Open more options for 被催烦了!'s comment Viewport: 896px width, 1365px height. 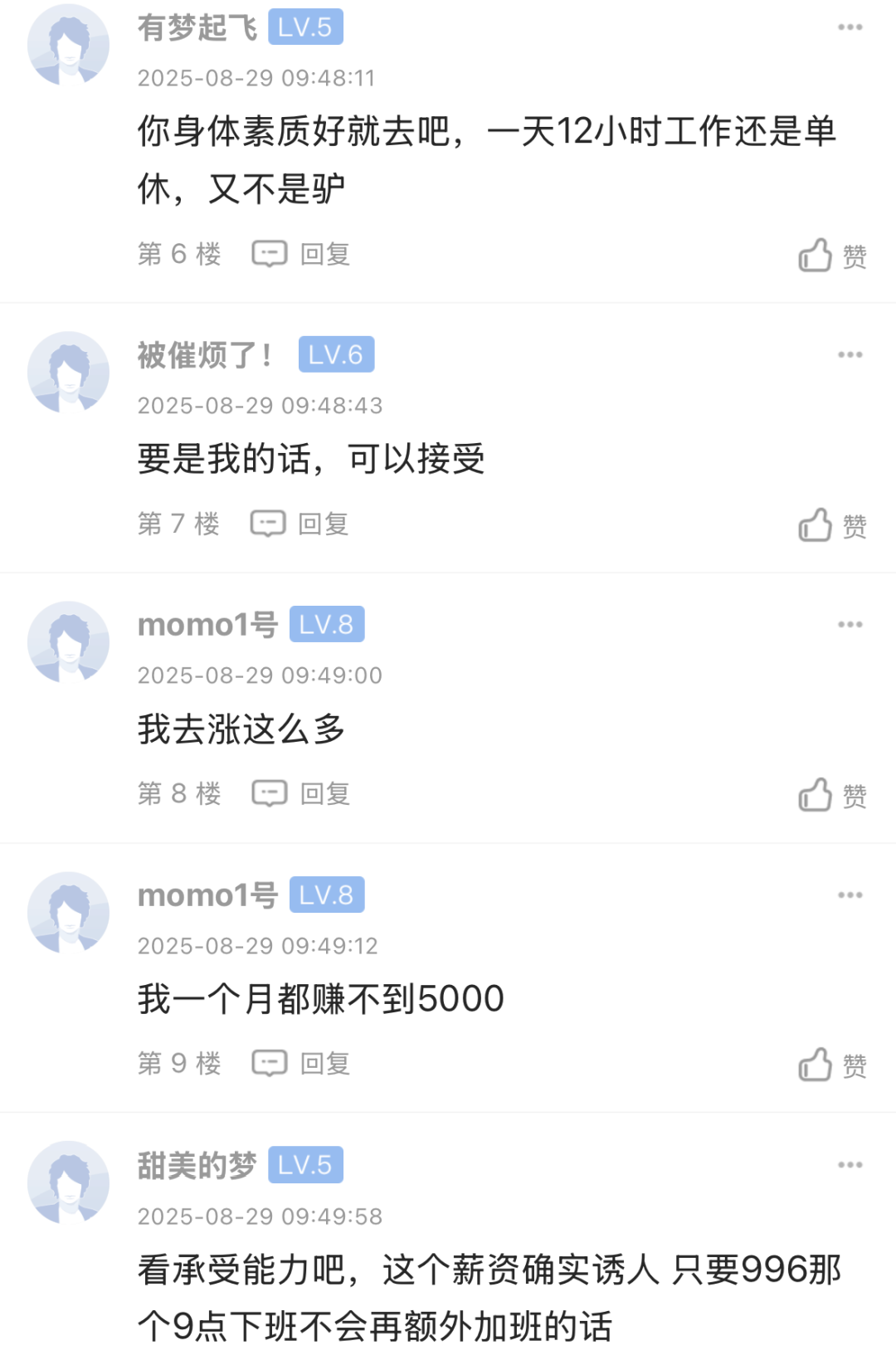click(850, 355)
